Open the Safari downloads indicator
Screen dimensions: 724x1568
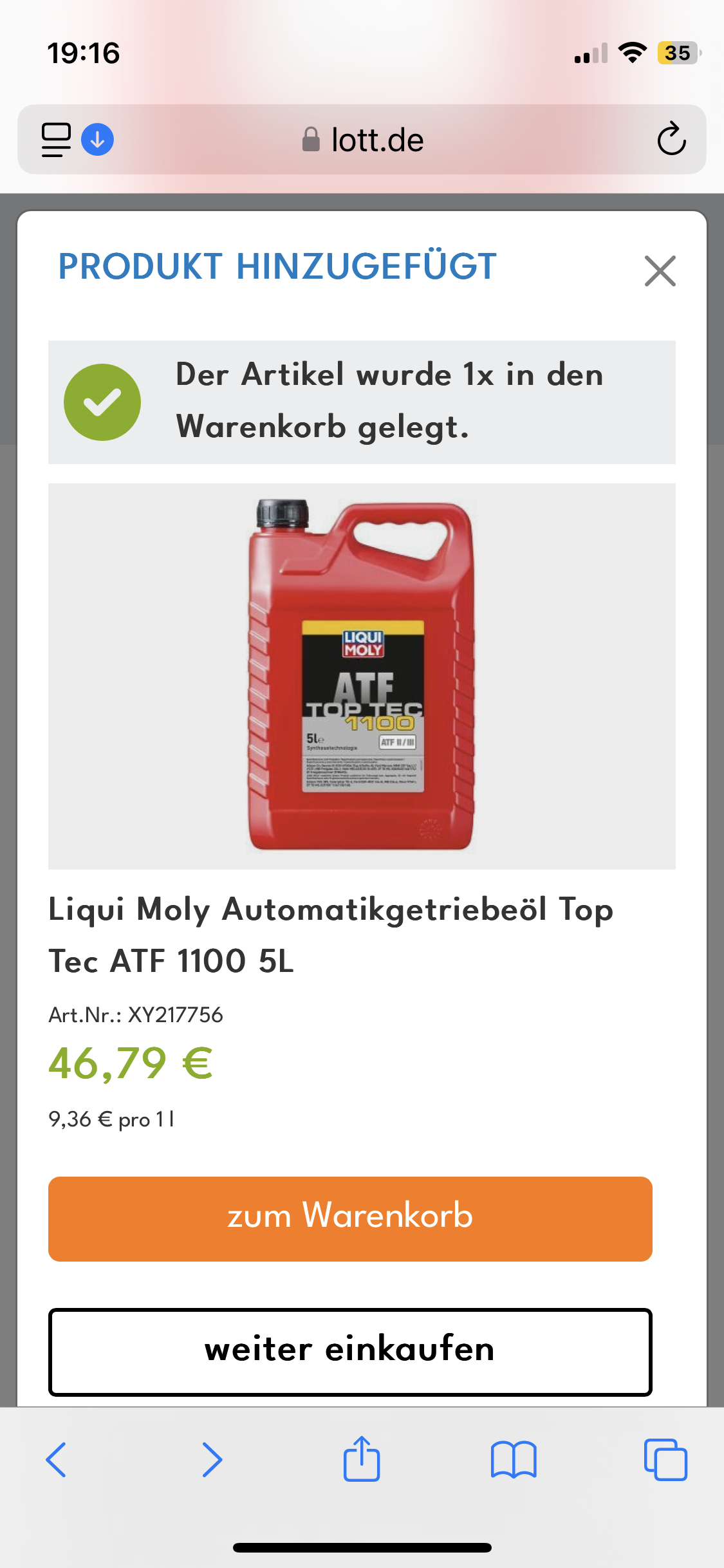pyautogui.click(x=97, y=139)
